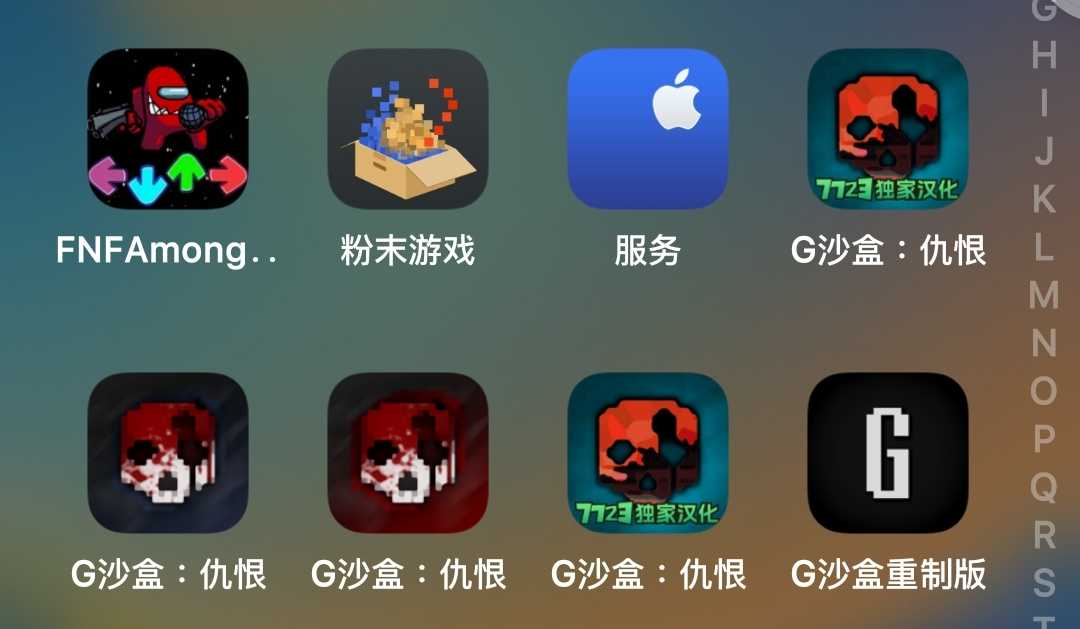Open the FNFAmong.. game app
The width and height of the screenshot is (1080, 629).
point(167,129)
